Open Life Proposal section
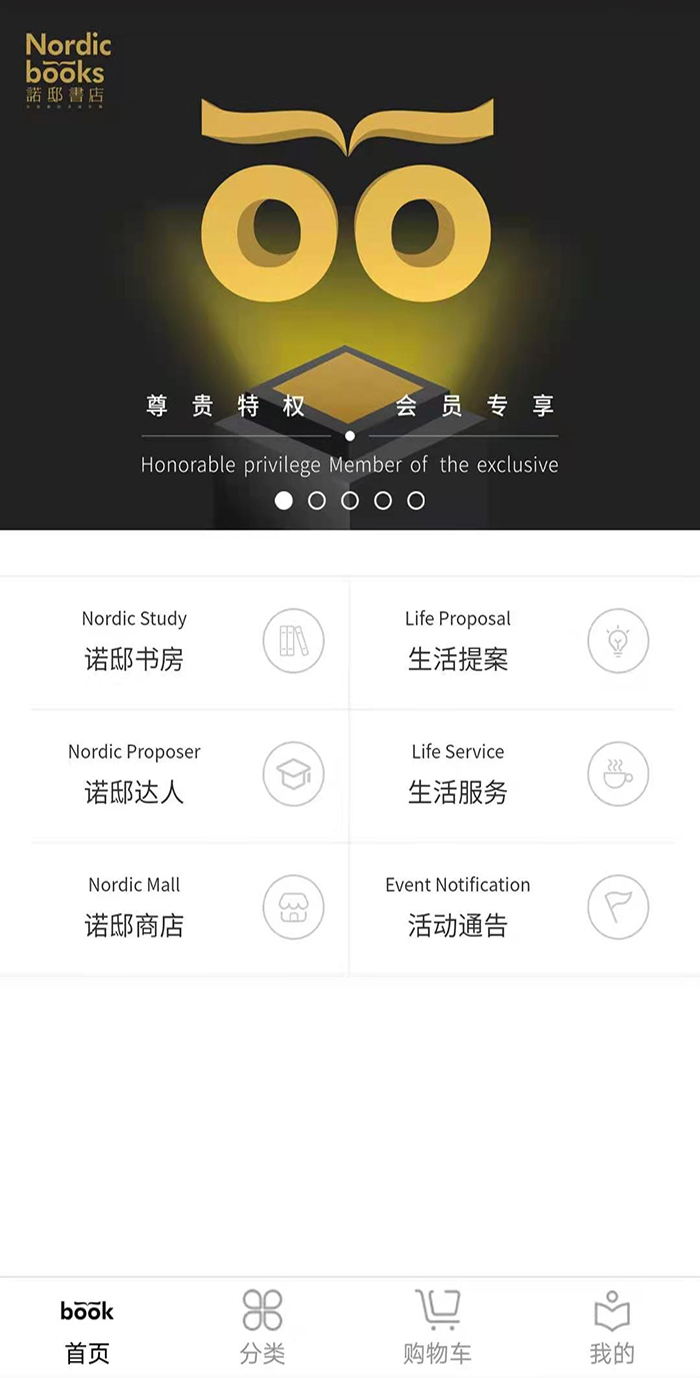The height and width of the screenshot is (1378, 700). (512, 640)
